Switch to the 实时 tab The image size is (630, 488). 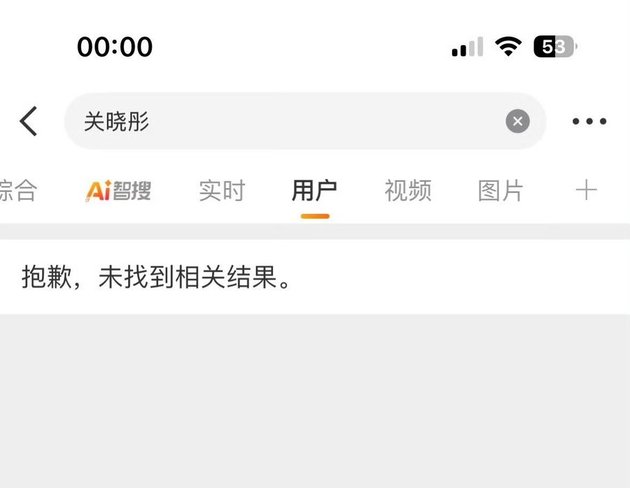pyautogui.click(x=221, y=191)
